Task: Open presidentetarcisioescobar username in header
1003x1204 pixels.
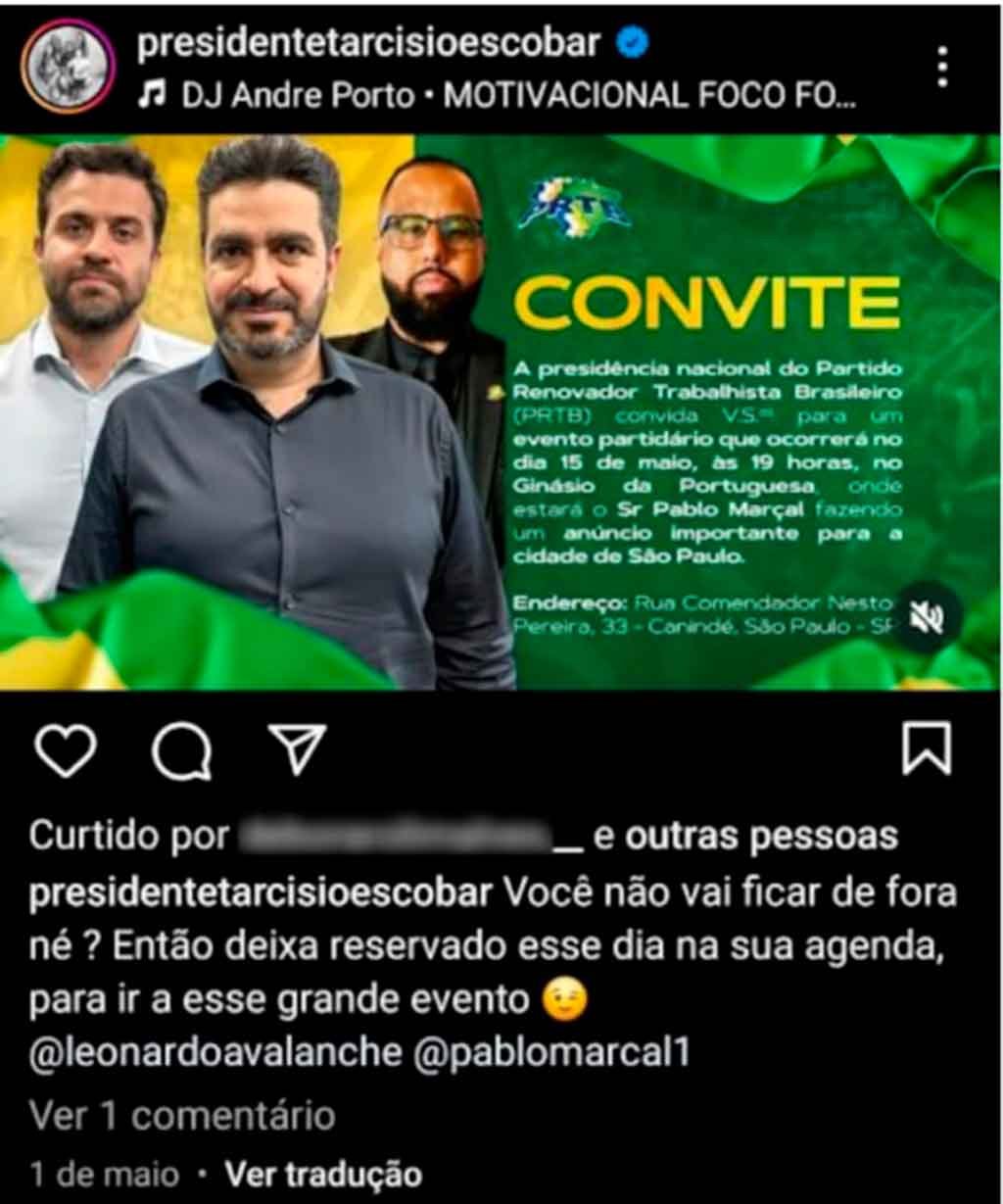Action: pyautogui.click(x=368, y=43)
